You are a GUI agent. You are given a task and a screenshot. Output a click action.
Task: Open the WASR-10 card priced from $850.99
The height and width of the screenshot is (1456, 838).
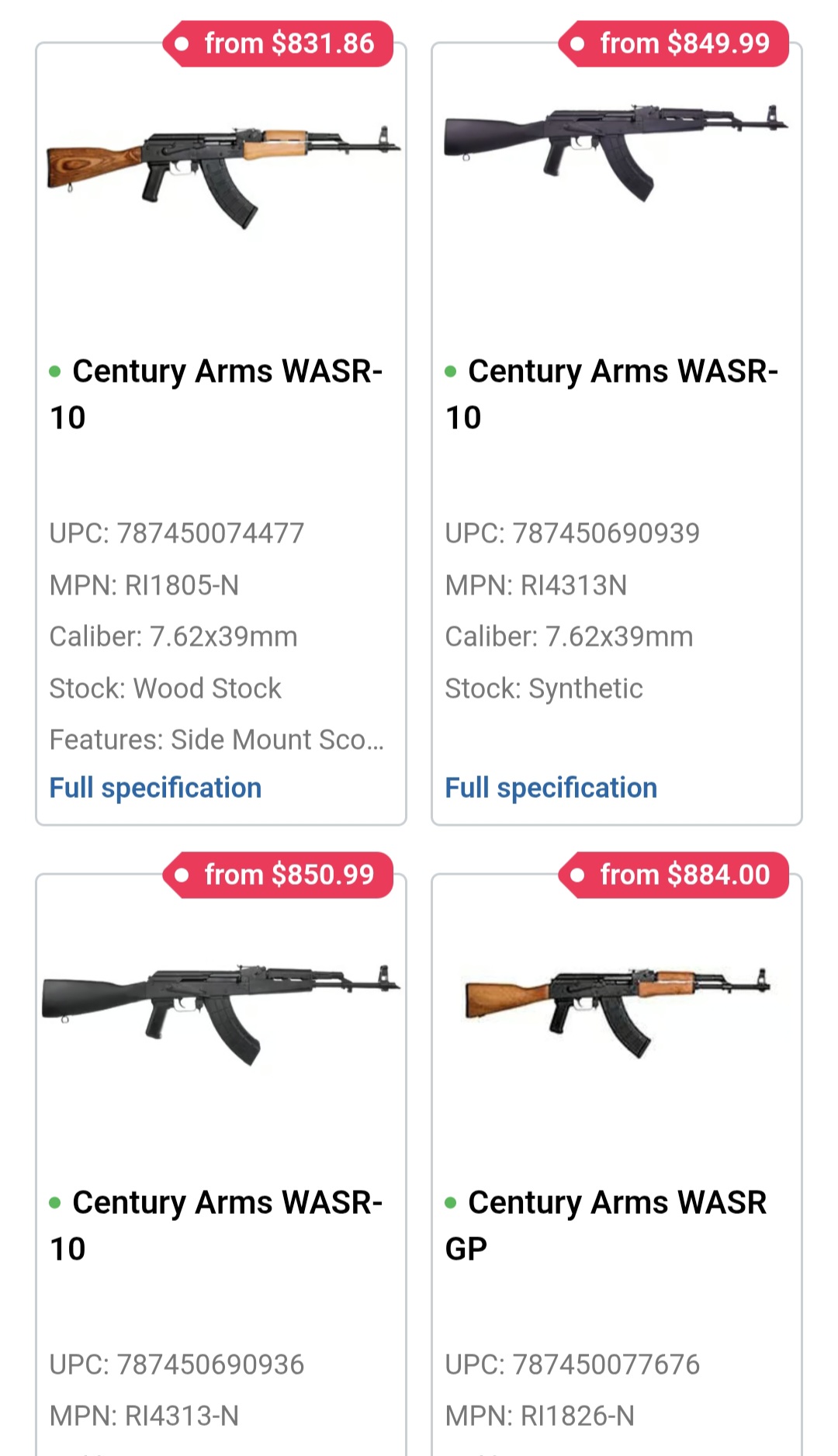click(221, 1164)
